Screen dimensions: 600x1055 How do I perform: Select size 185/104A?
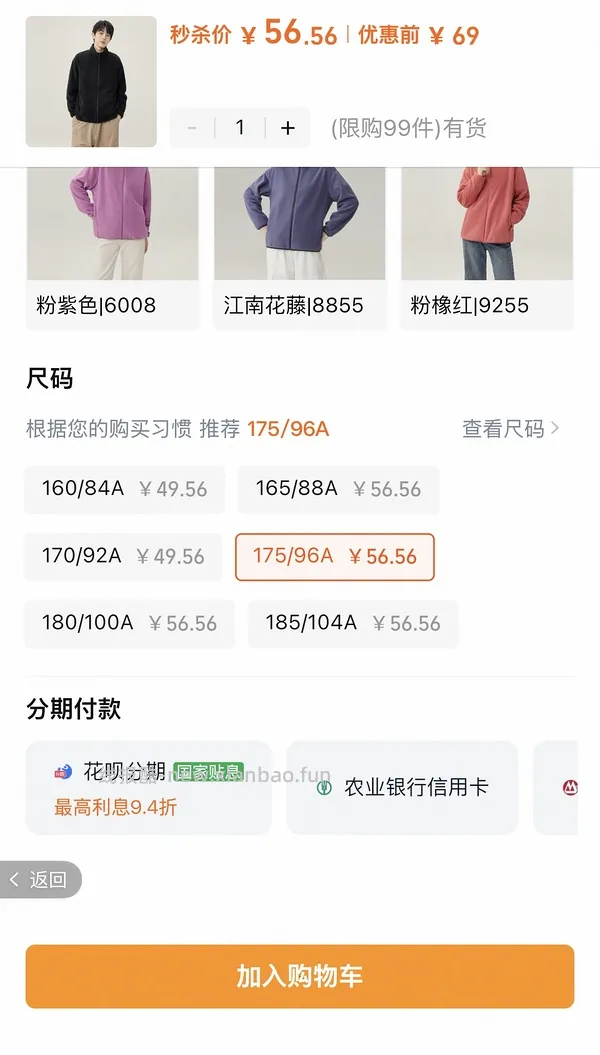(353, 624)
